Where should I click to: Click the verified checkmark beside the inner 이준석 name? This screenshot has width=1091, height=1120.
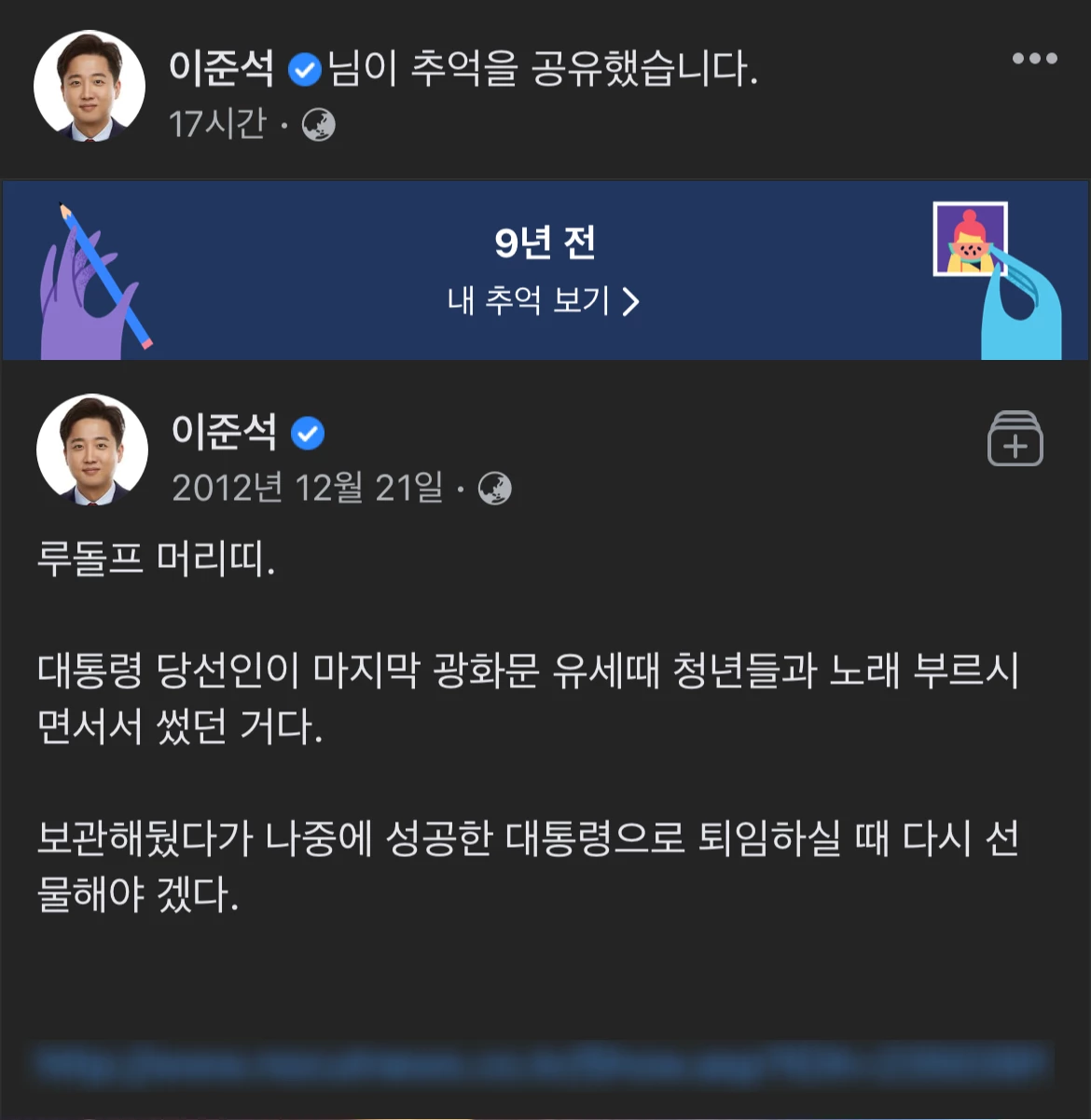(x=308, y=433)
